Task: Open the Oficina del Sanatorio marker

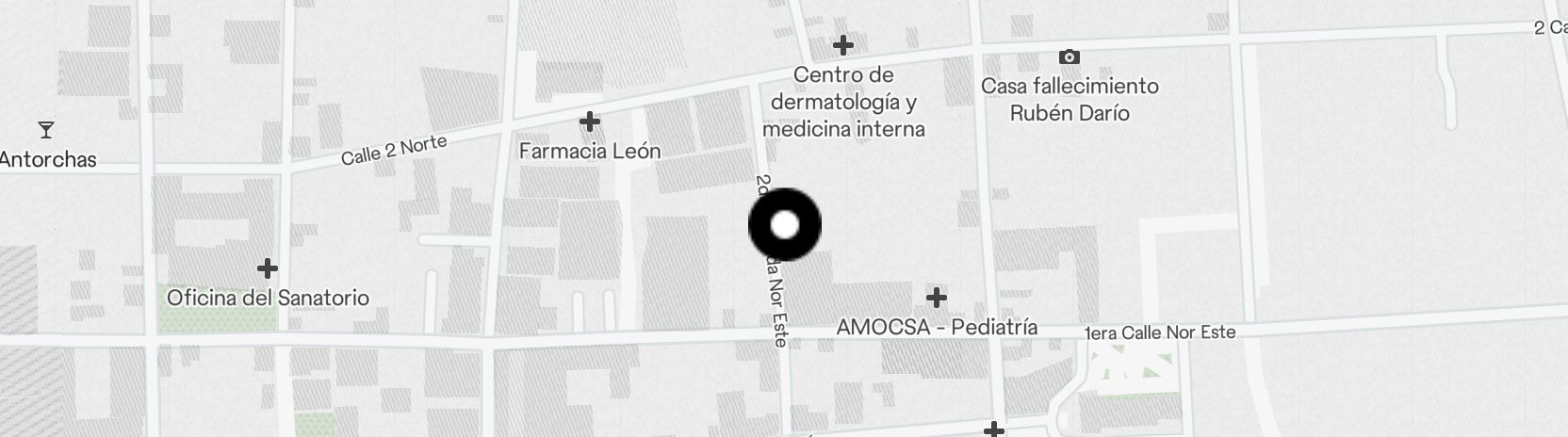Action: pos(268,269)
